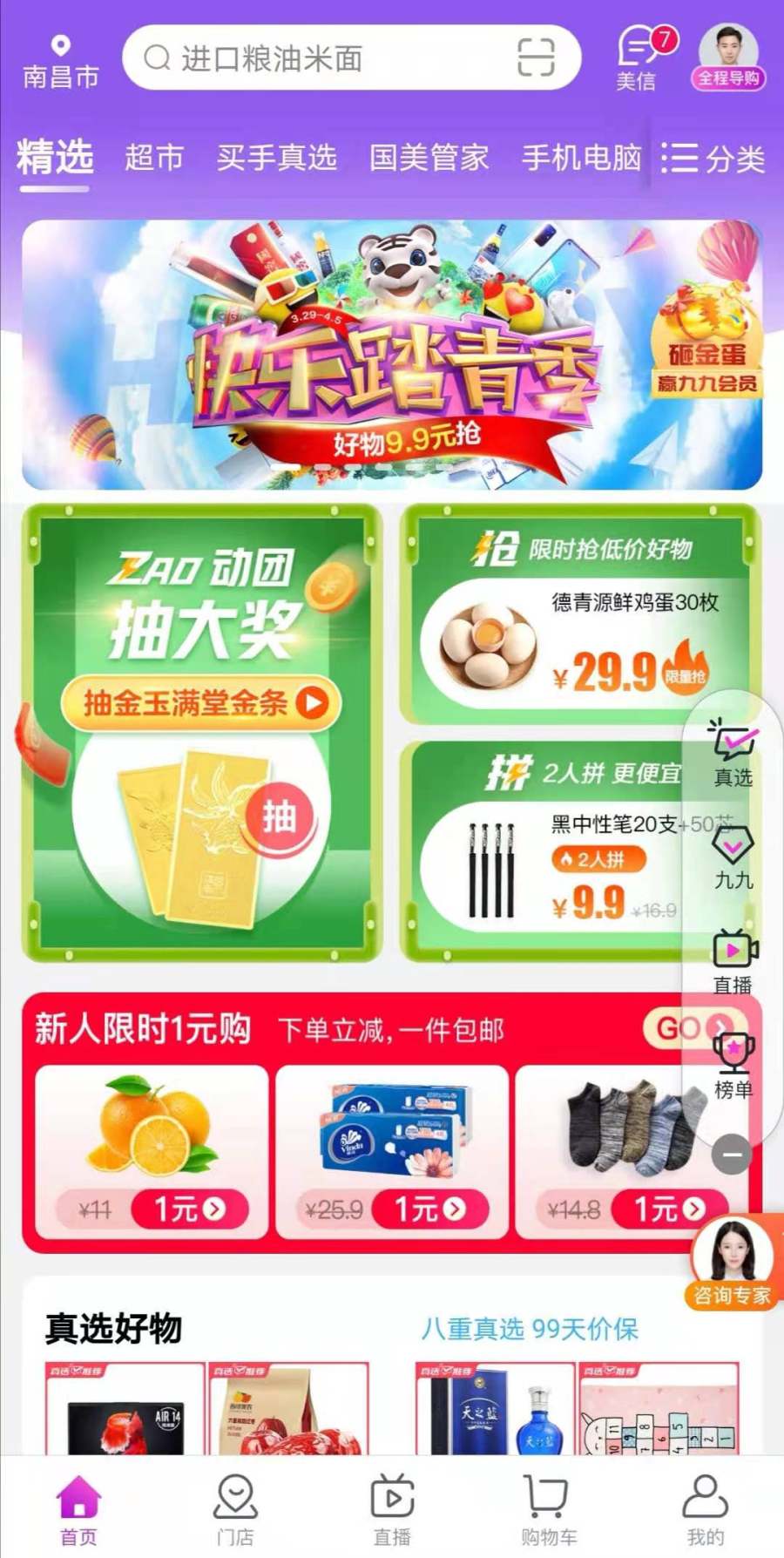The image size is (784, 1558).
Task: Change the 南昌市 location
Action: pos(60,63)
